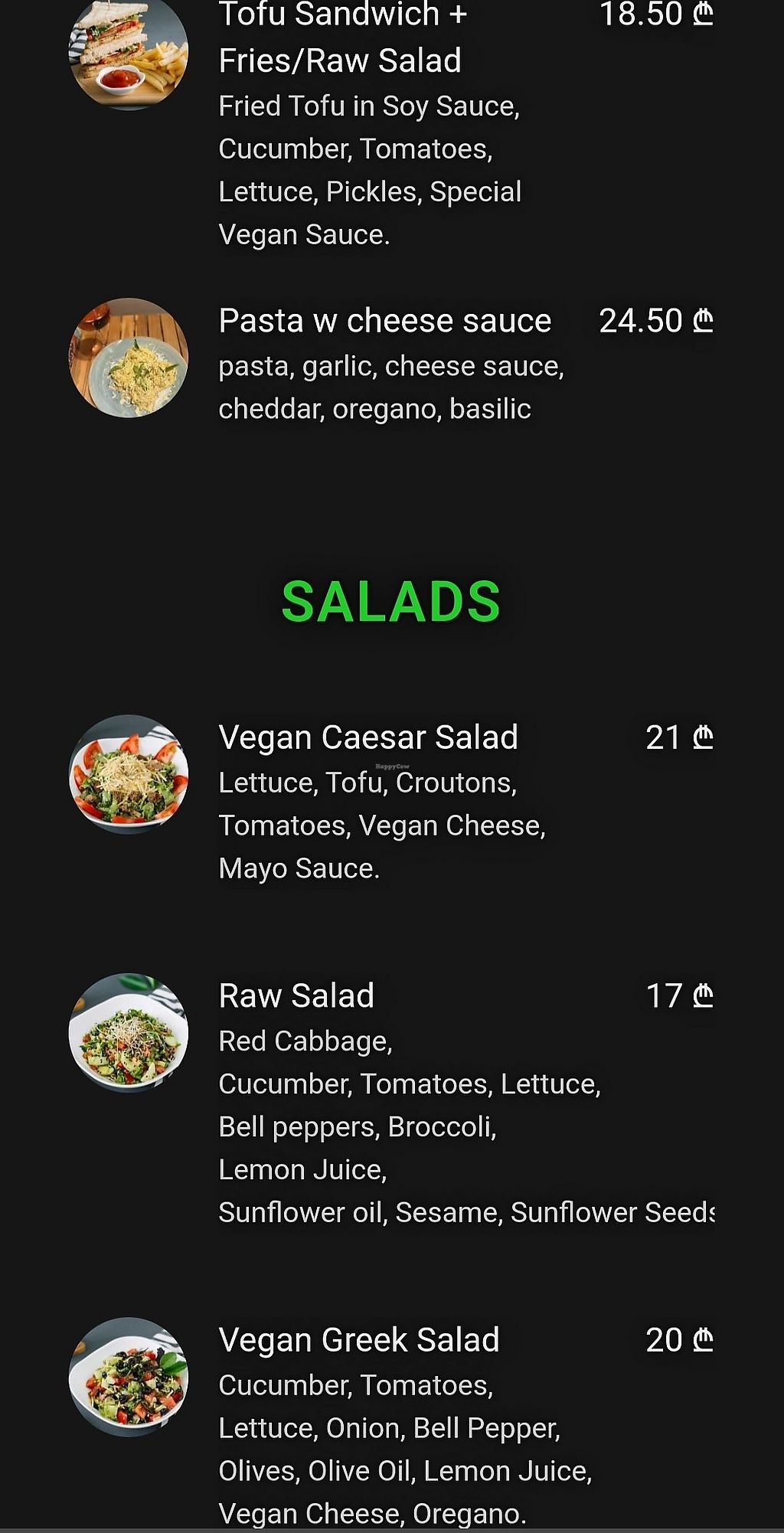Open the Tofu Sandwich + Fries/Raw Salad item
784x1533 pixels.
(341, 38)
